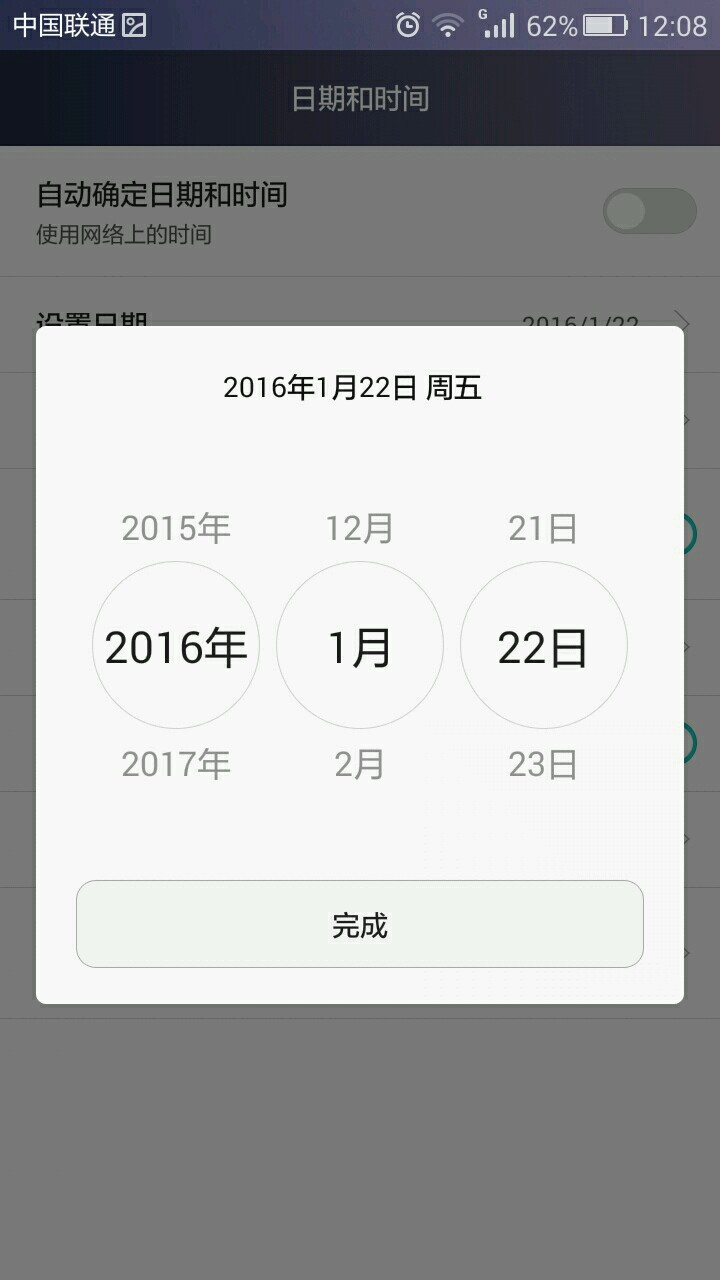The image size is (720, 1280).
Task: Choose 12月 in the month picker
Action: (360, 528)
